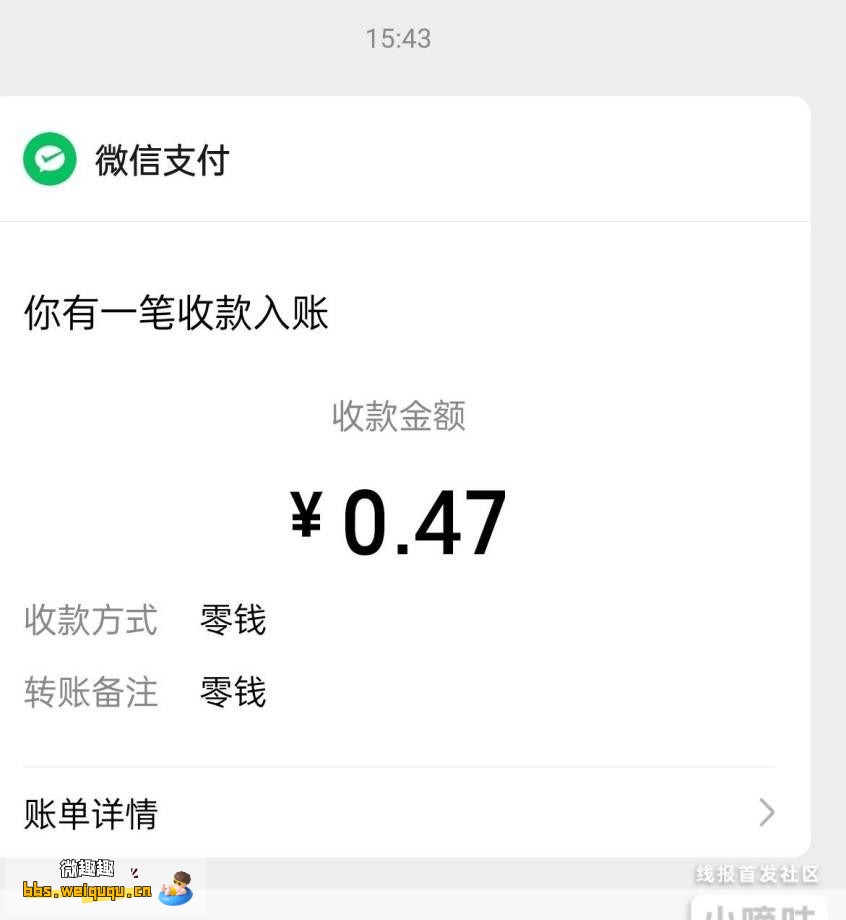Select the 零钱 payment method value
The height and width of the screenshot is (920, 846).
[232, 620]
